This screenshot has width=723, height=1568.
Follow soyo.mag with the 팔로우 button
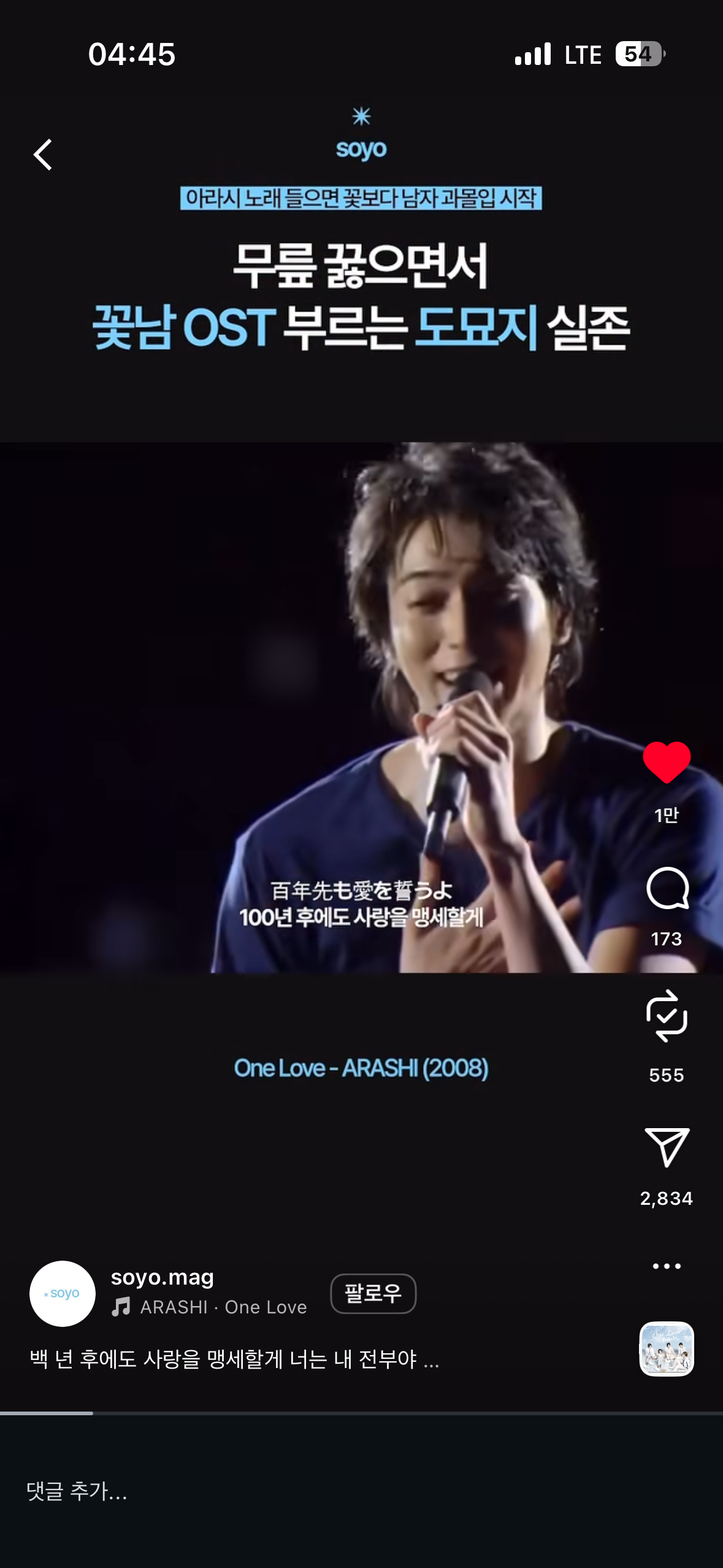[x=373, y=1293]
